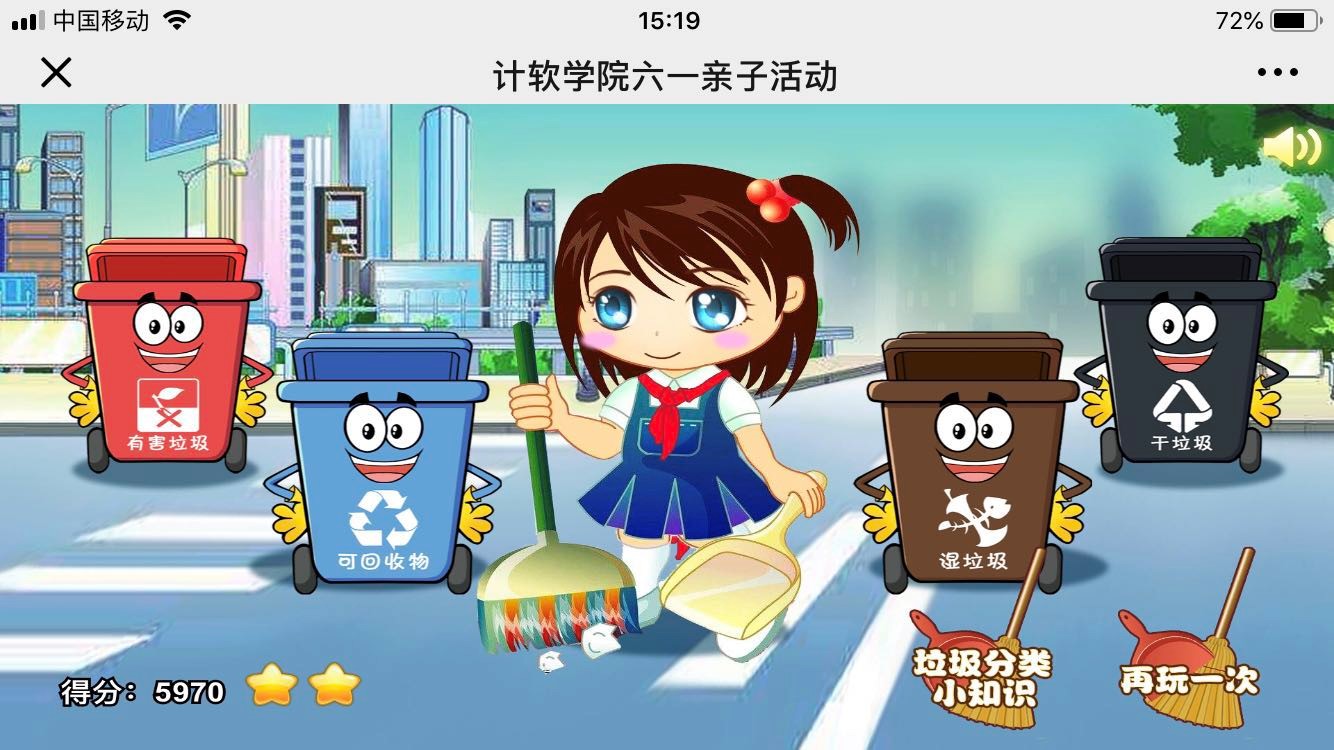Close the 计软学院六一亲子活动 page
The image size is (1334, 750).
[x=56, y=72]
